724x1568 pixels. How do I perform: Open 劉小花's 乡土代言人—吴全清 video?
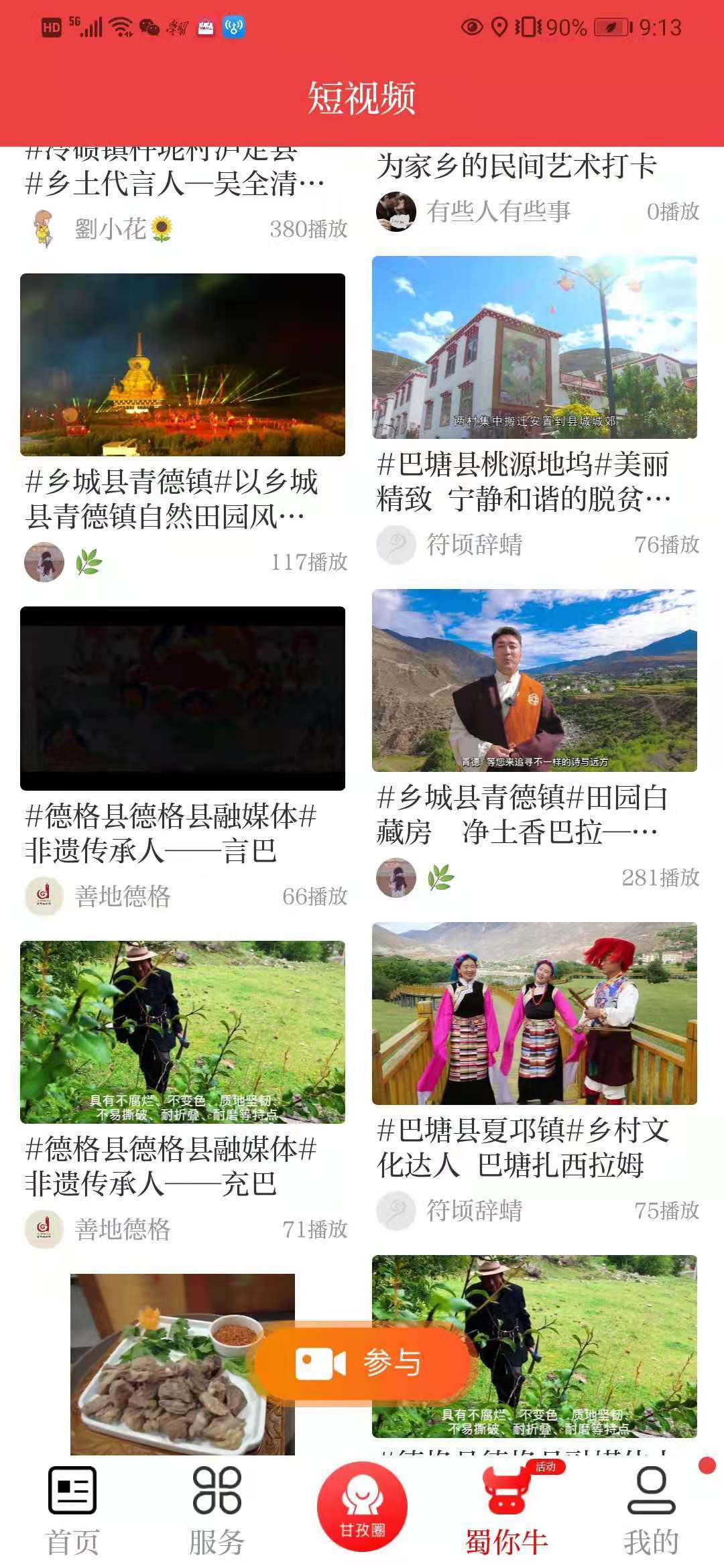tap(174, 182)
